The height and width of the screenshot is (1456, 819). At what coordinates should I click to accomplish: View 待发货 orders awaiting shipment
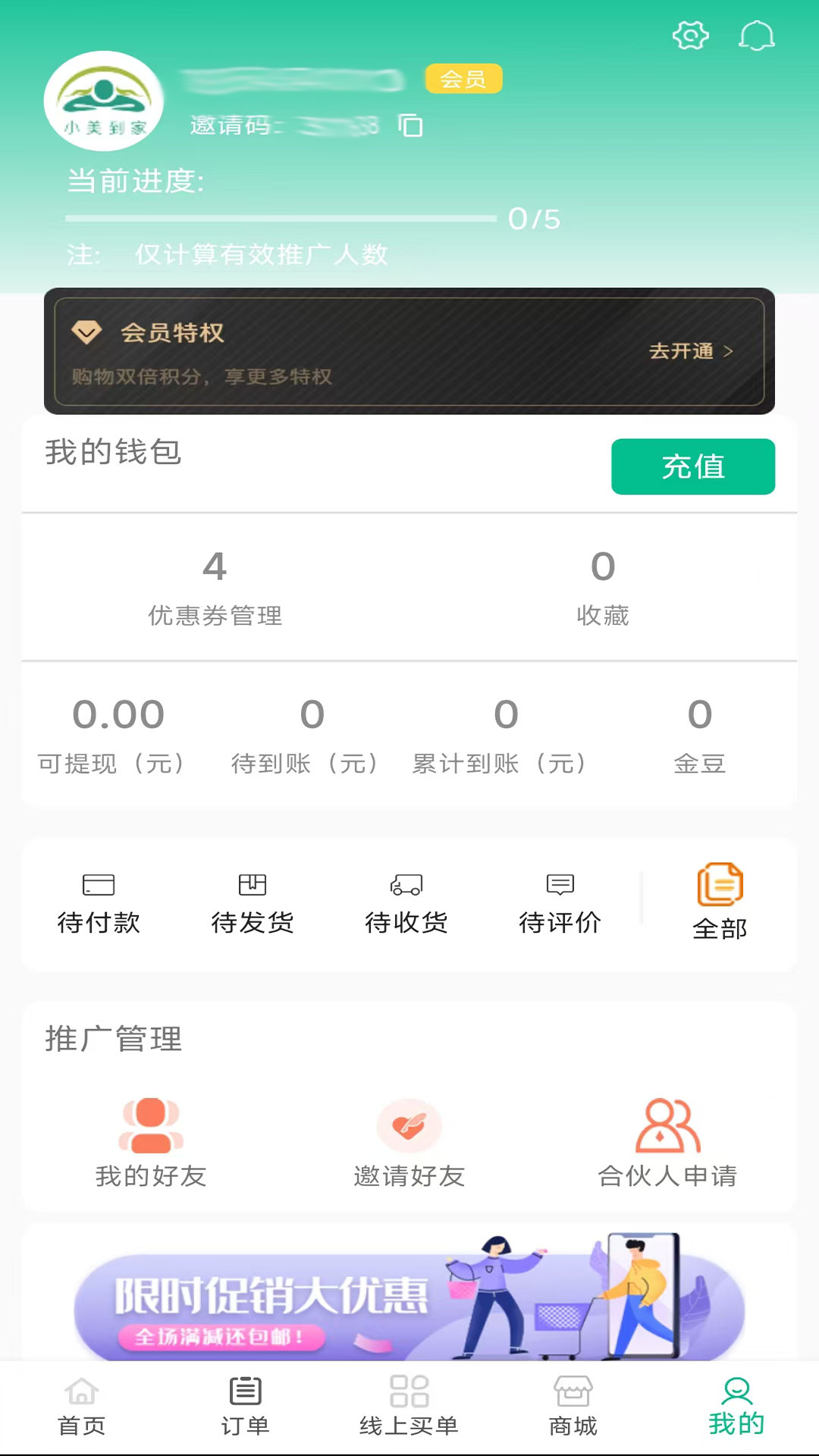(x=253, y=902)
